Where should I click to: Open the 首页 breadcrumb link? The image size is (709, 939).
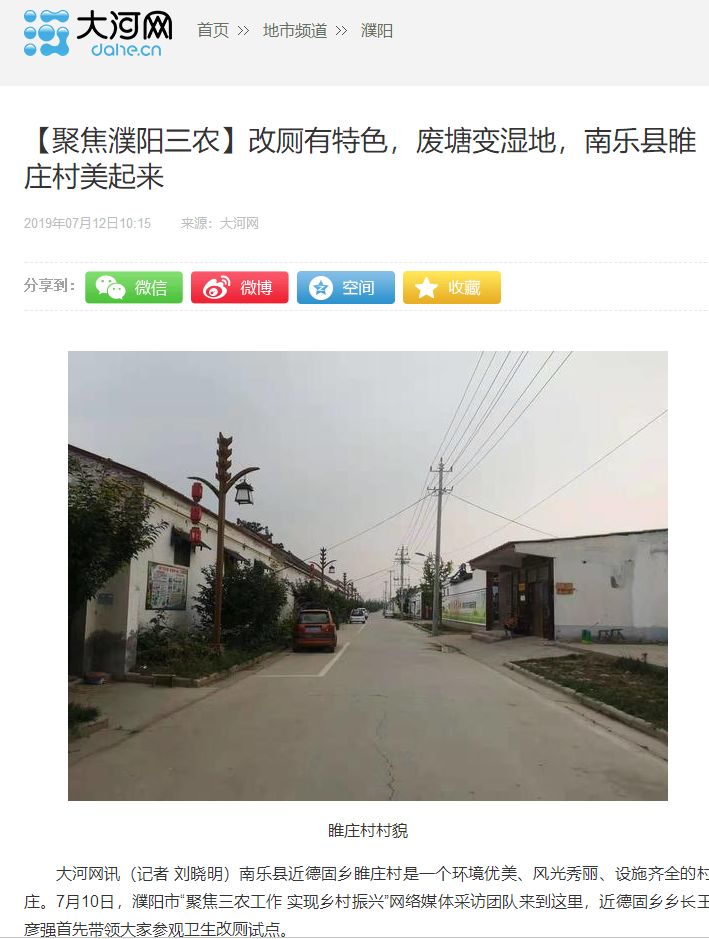click(x=212, y=31)
